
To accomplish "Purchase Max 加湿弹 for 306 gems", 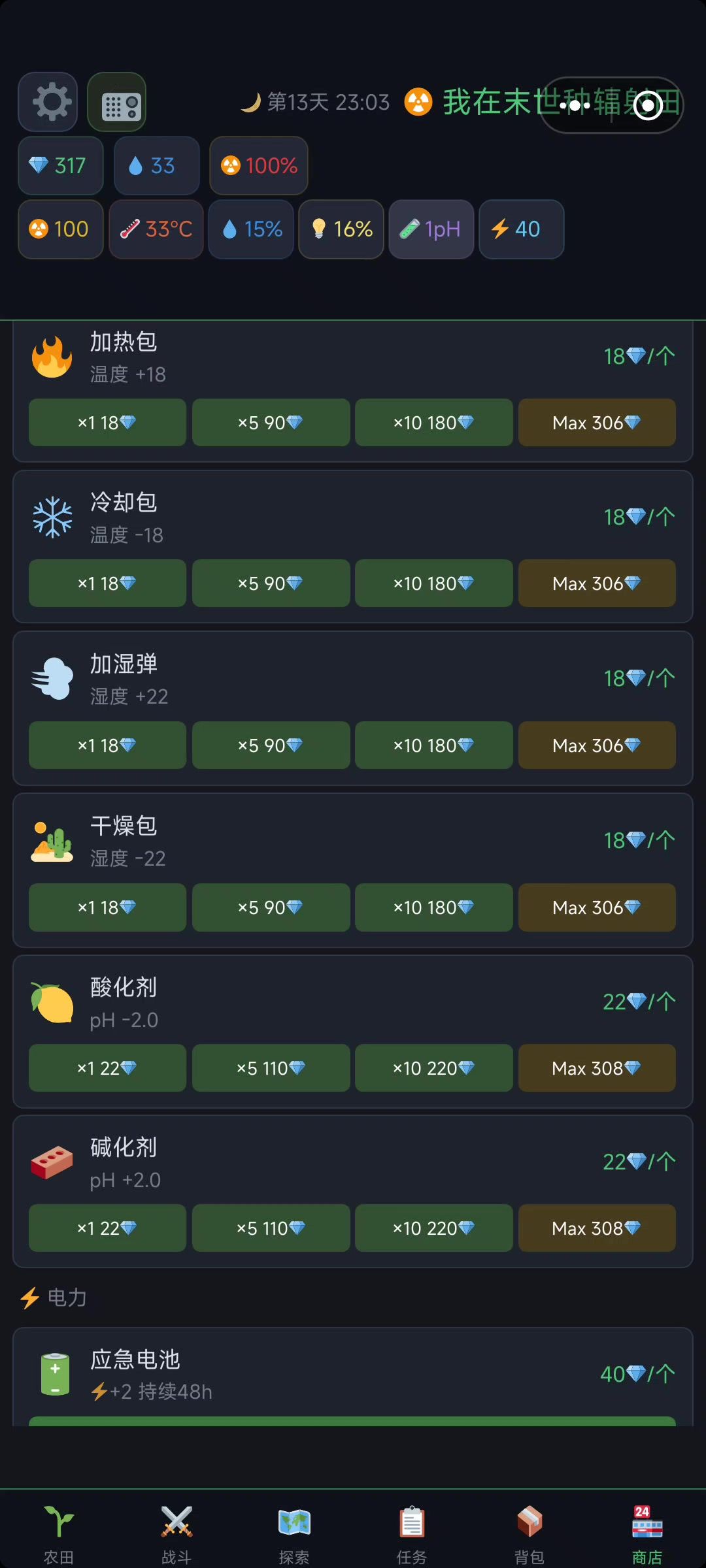I will 597,745.
